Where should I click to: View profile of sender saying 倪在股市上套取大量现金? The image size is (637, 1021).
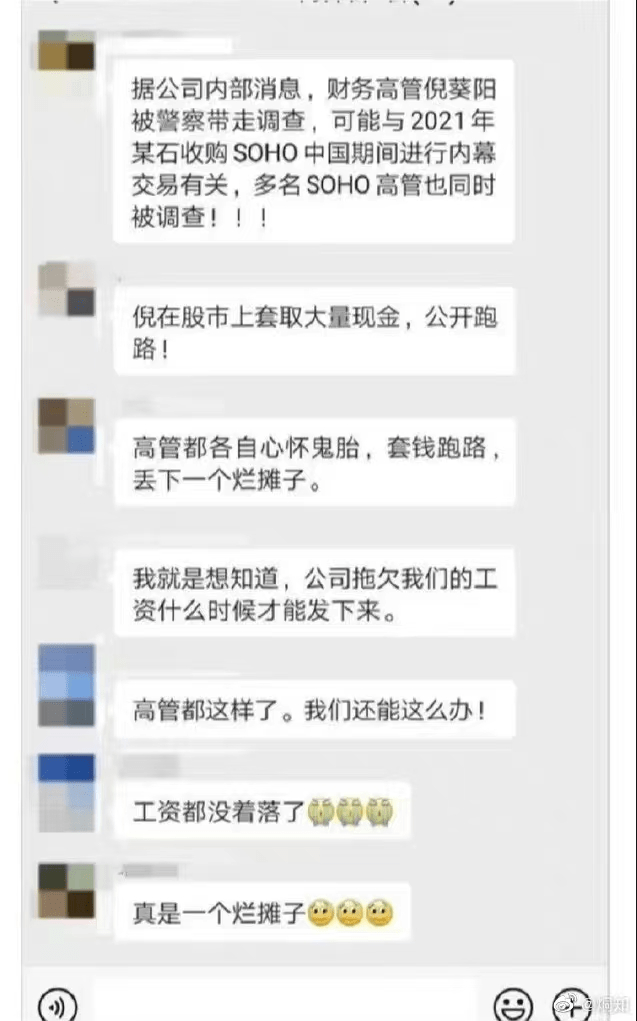[66, 289]
